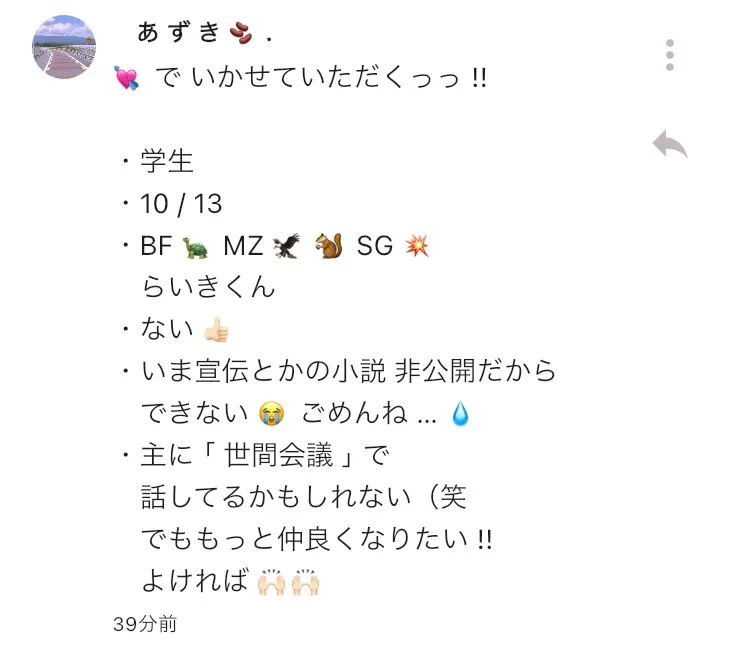Open the overflow menu on あずき's comment
750x662 pixels.
(x=670, y=55)
